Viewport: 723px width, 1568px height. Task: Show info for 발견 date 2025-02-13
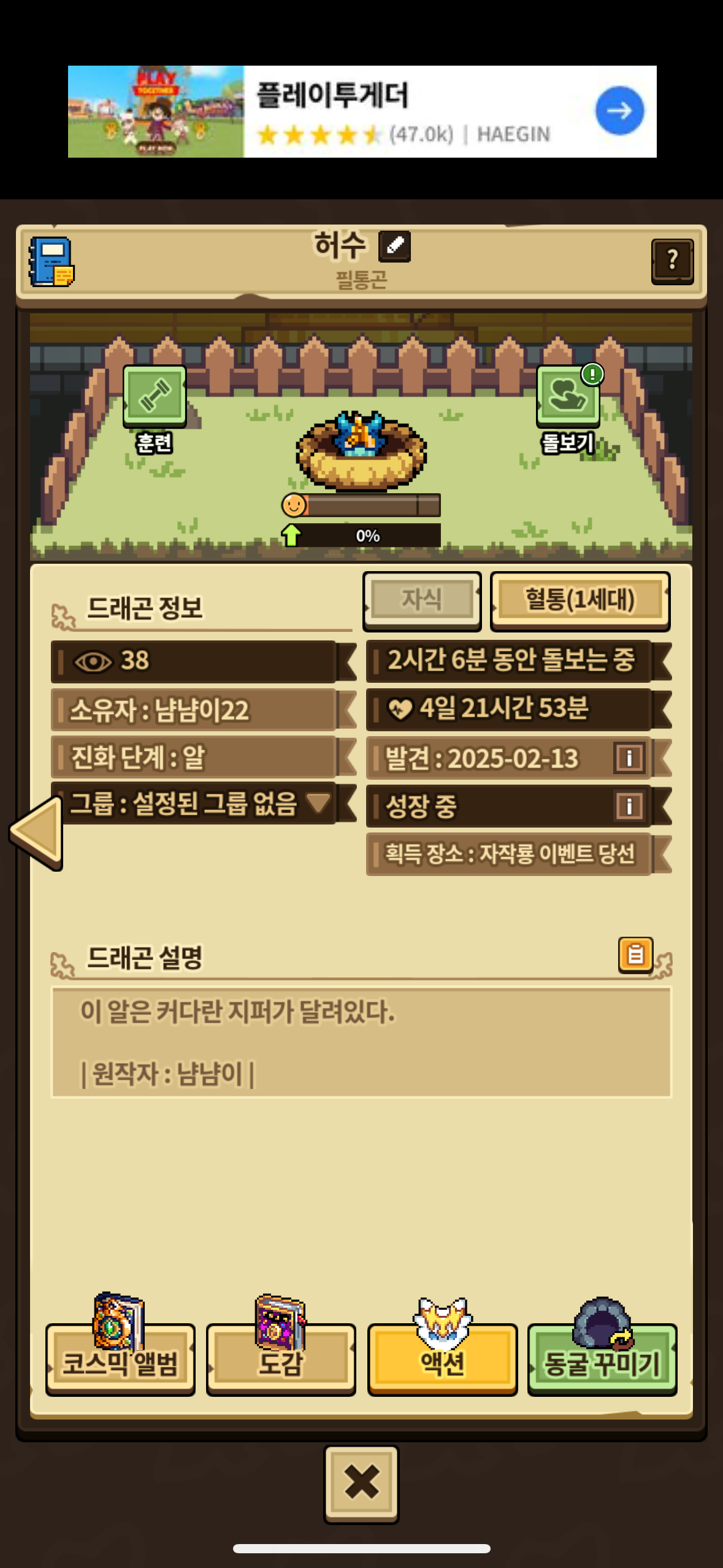pos(629,758)
